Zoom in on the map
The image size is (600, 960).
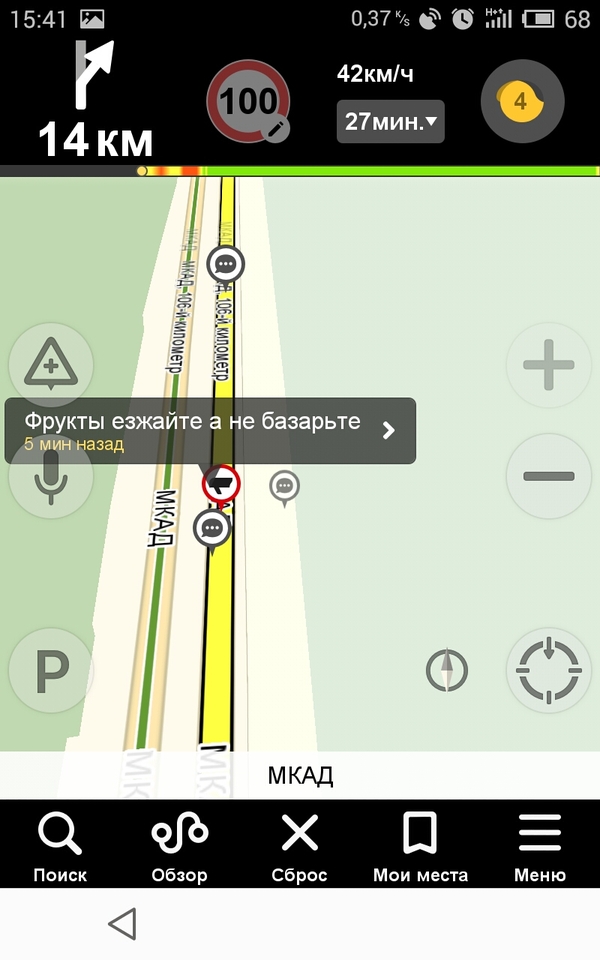click(x=548, y=365)
